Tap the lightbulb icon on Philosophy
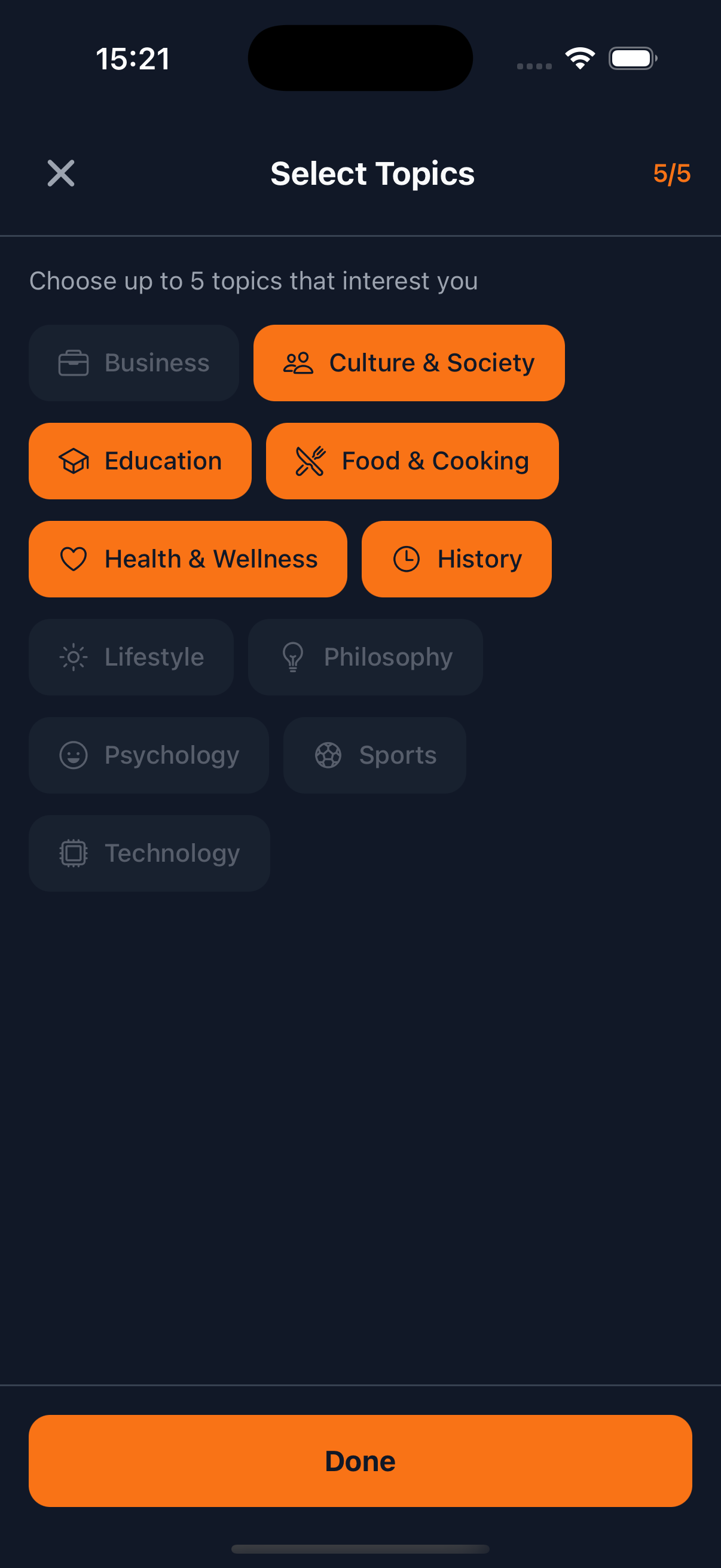Image resolution: width=721 pixels, height=1568 pixels. [x=293, y=657]
